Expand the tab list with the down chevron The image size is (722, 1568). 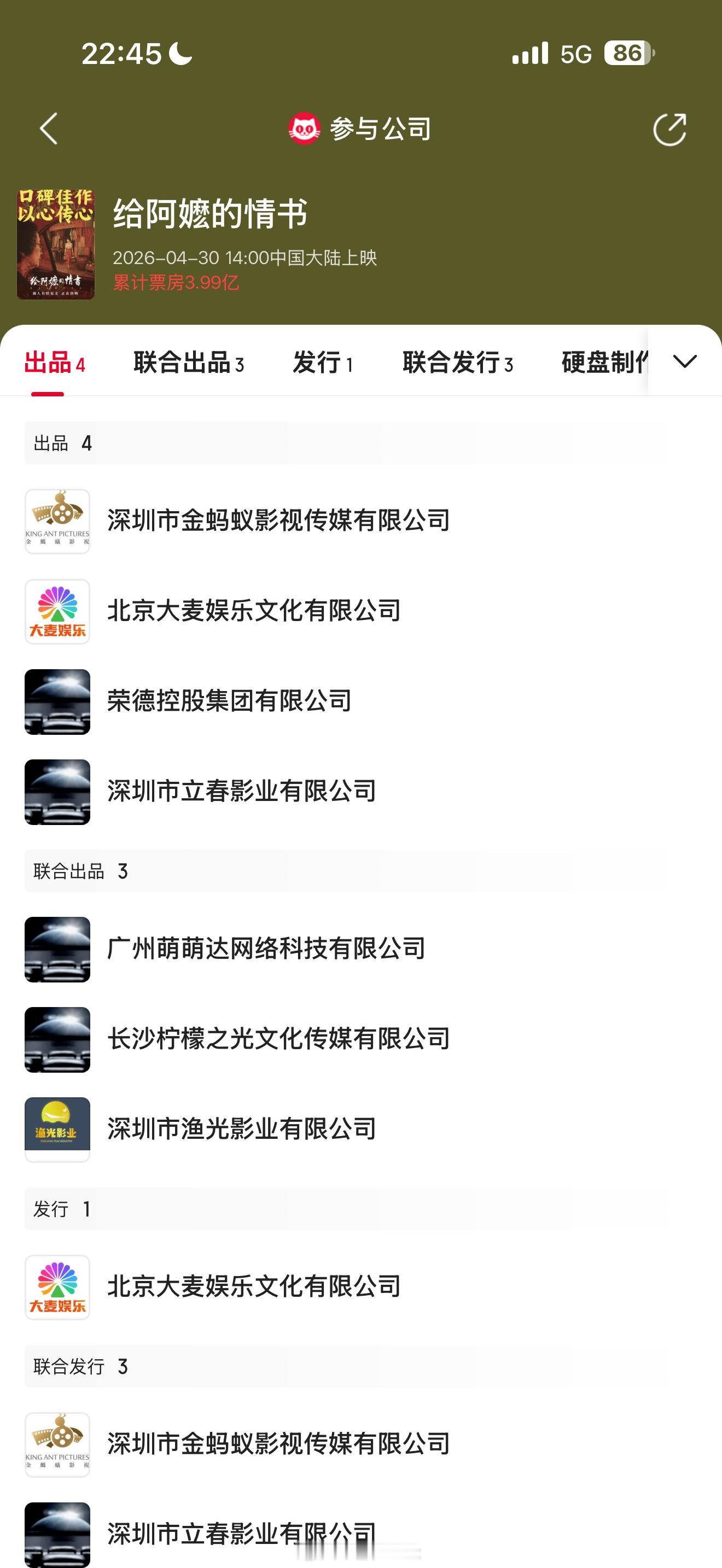pyautogui.click(x=685, y=361)
